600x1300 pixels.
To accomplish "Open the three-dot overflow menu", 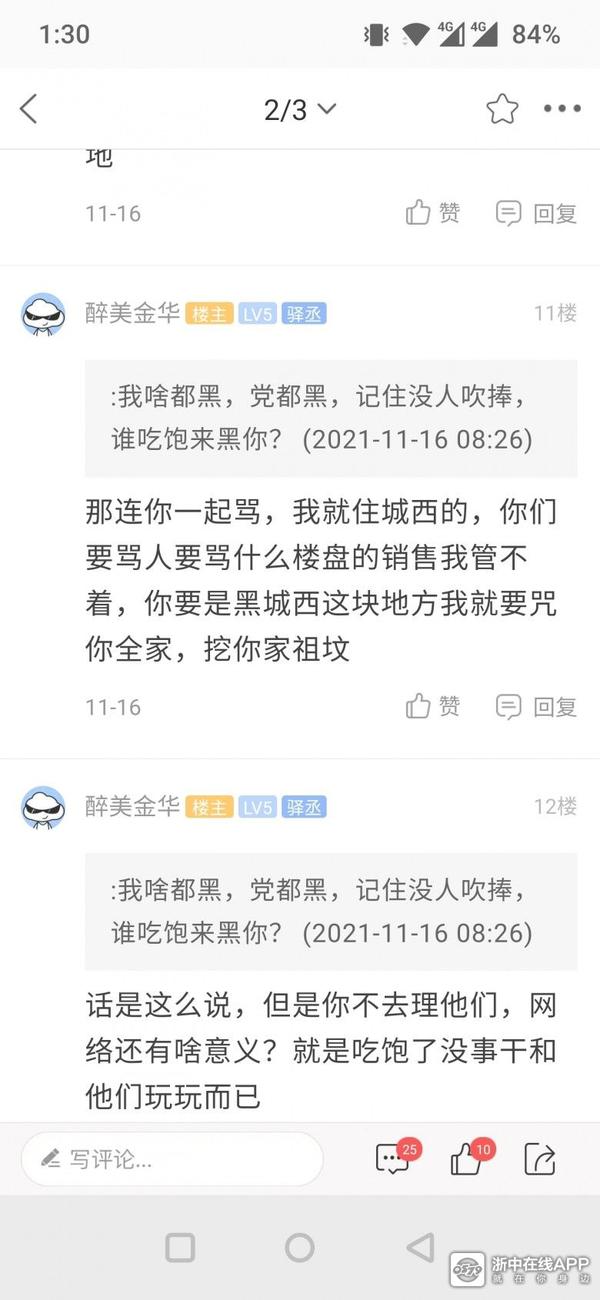I will 562,109.
